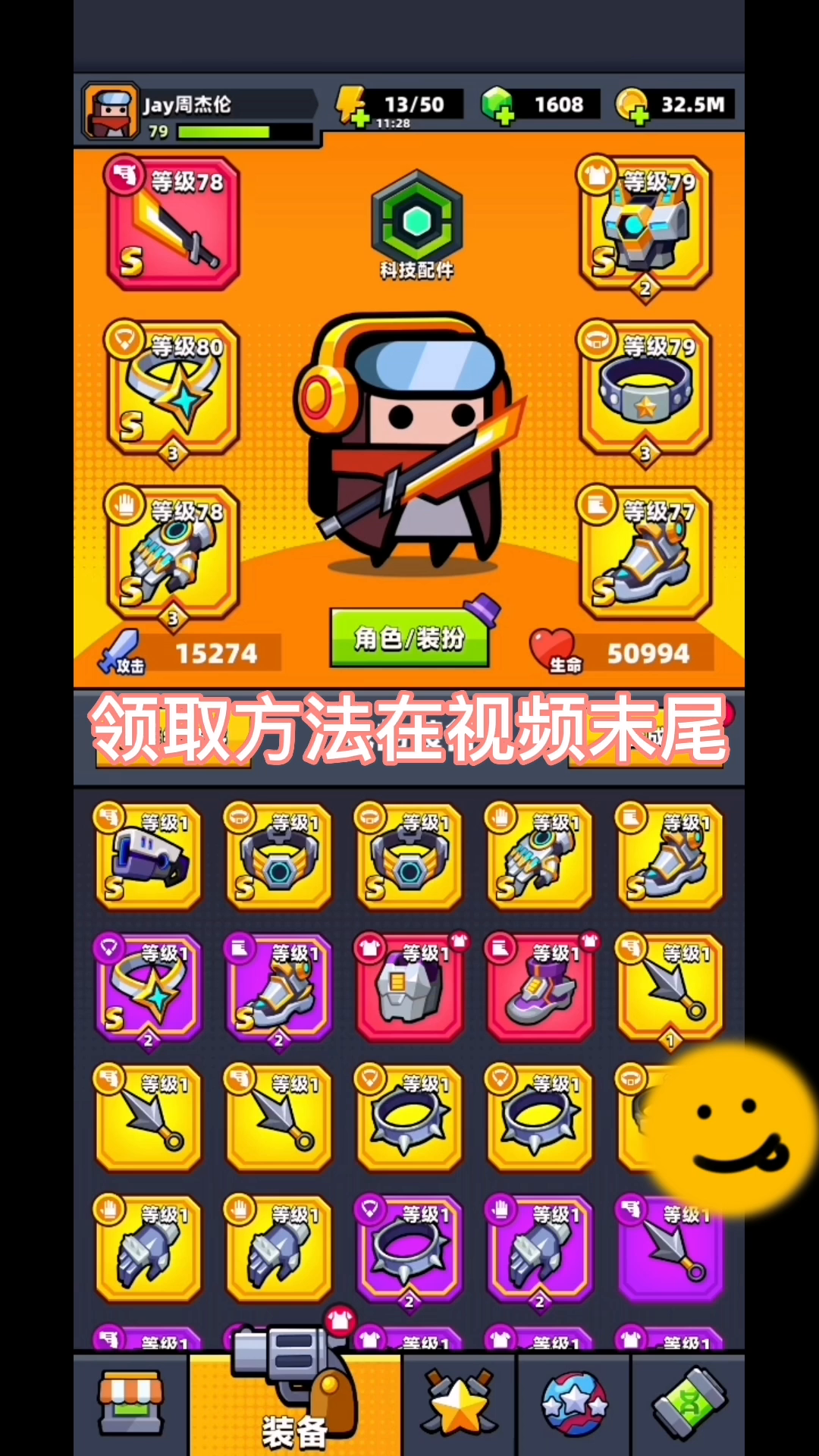Select the equipped level 77 boots slot
The width and height of the screenshot is (819, 1456).
click(645, 553)
